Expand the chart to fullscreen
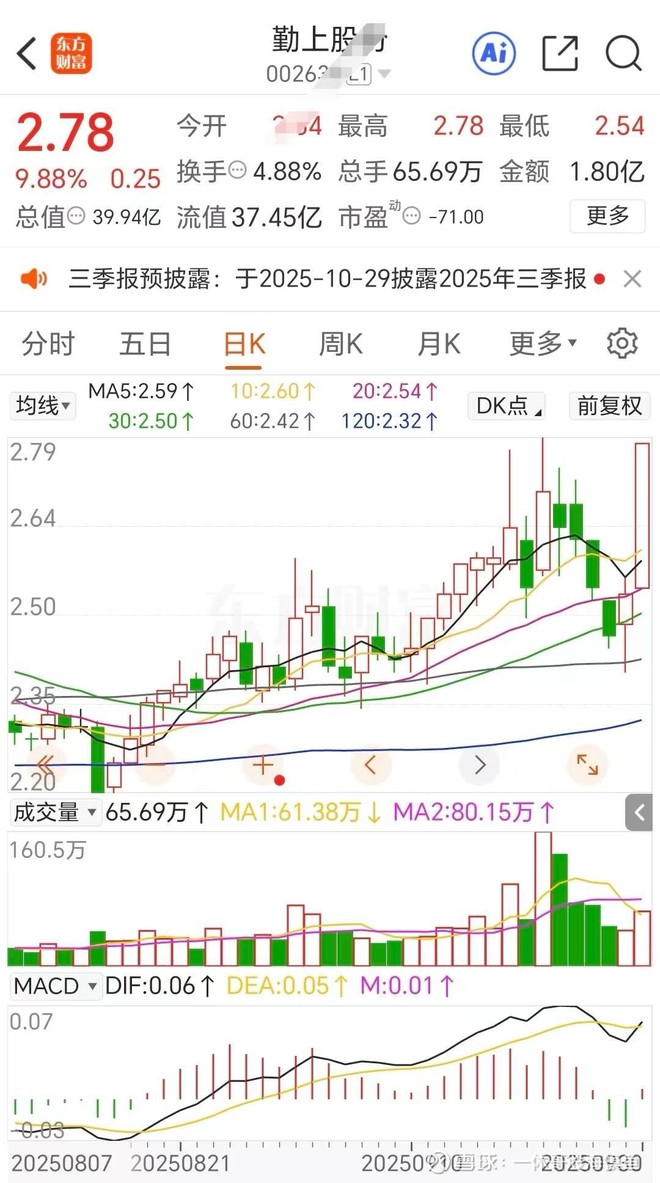Viewport: 660px width, 1183px height. (586, 765)
